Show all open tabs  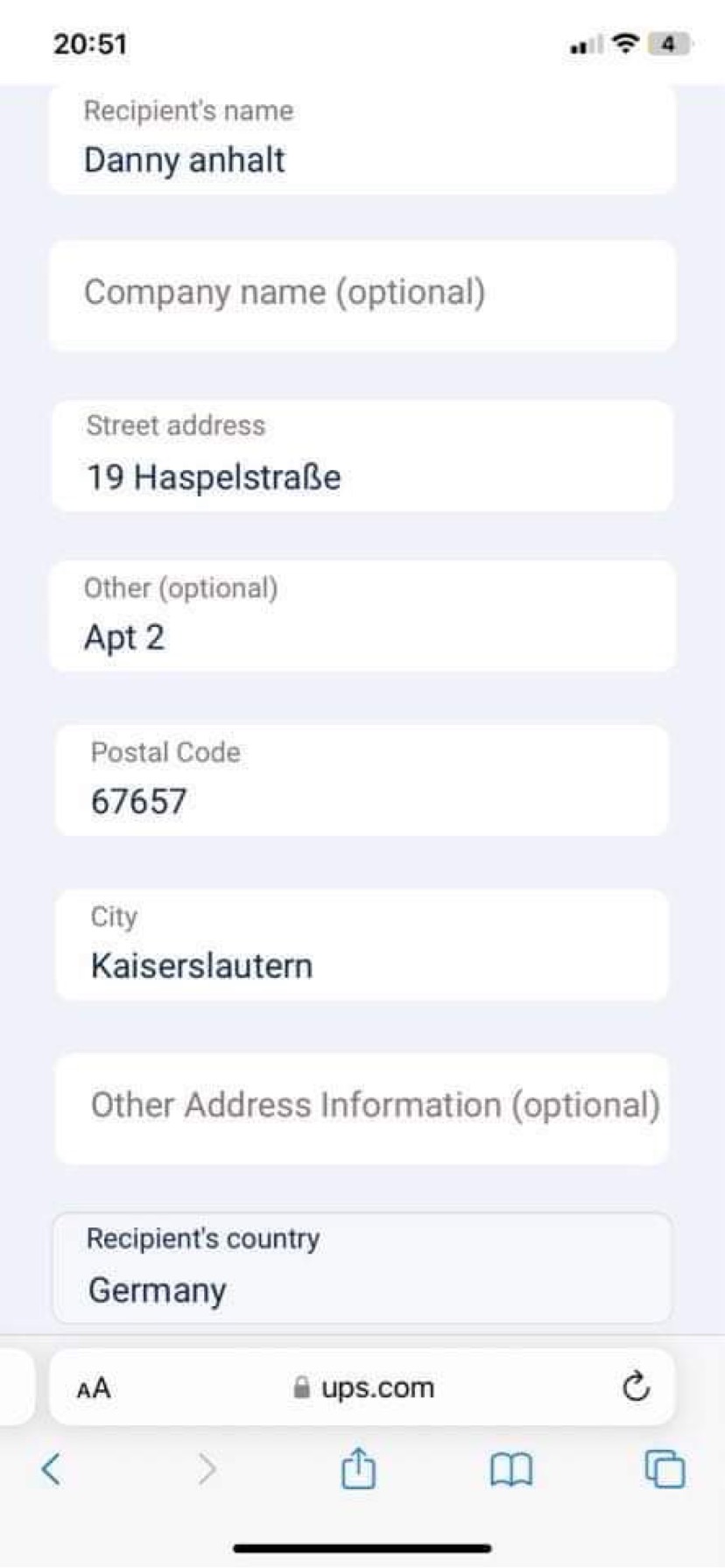pyautogui.click(x=665, y=1469)
